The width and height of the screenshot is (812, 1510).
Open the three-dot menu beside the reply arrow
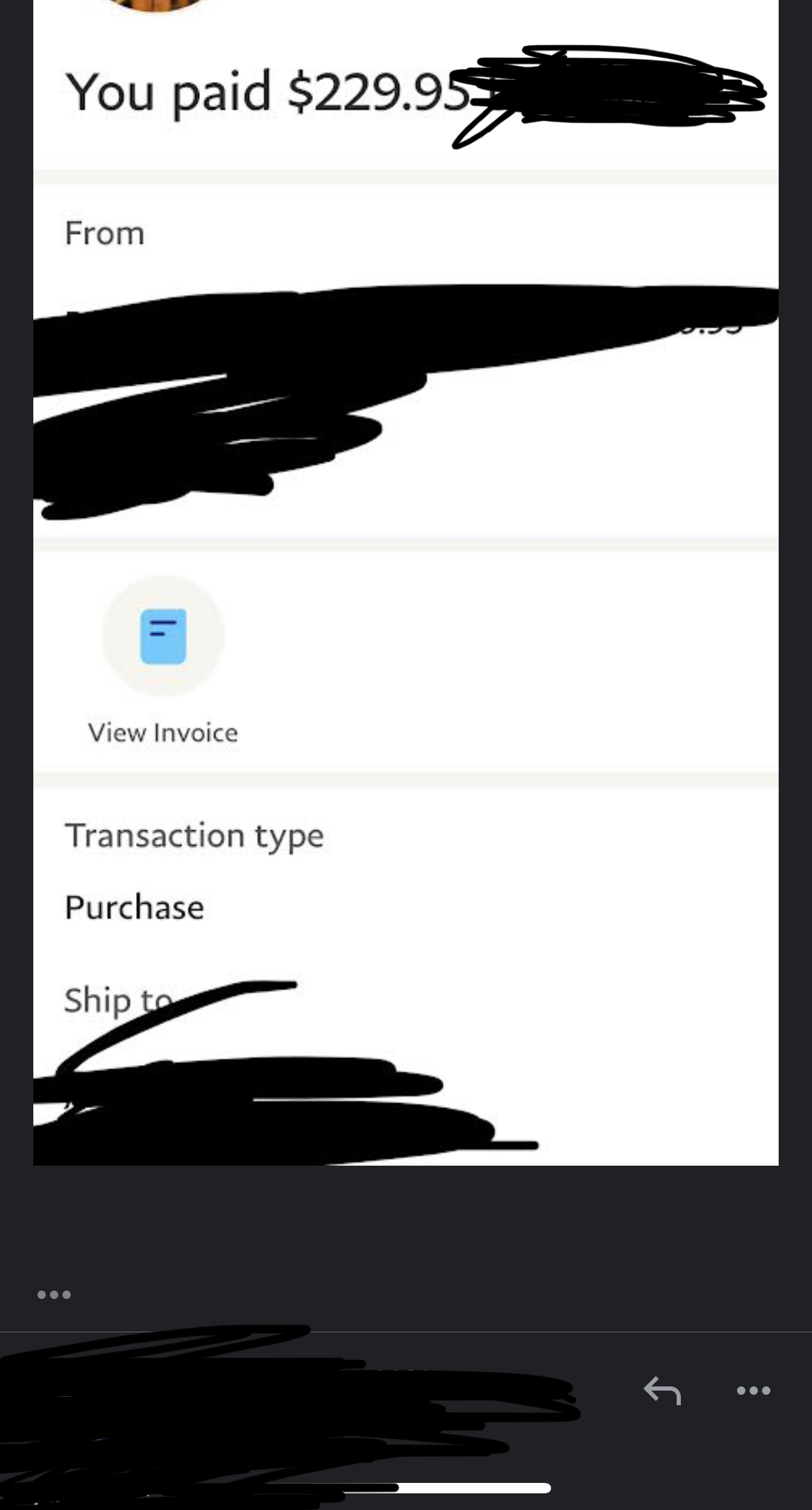tap(753, 1391)
